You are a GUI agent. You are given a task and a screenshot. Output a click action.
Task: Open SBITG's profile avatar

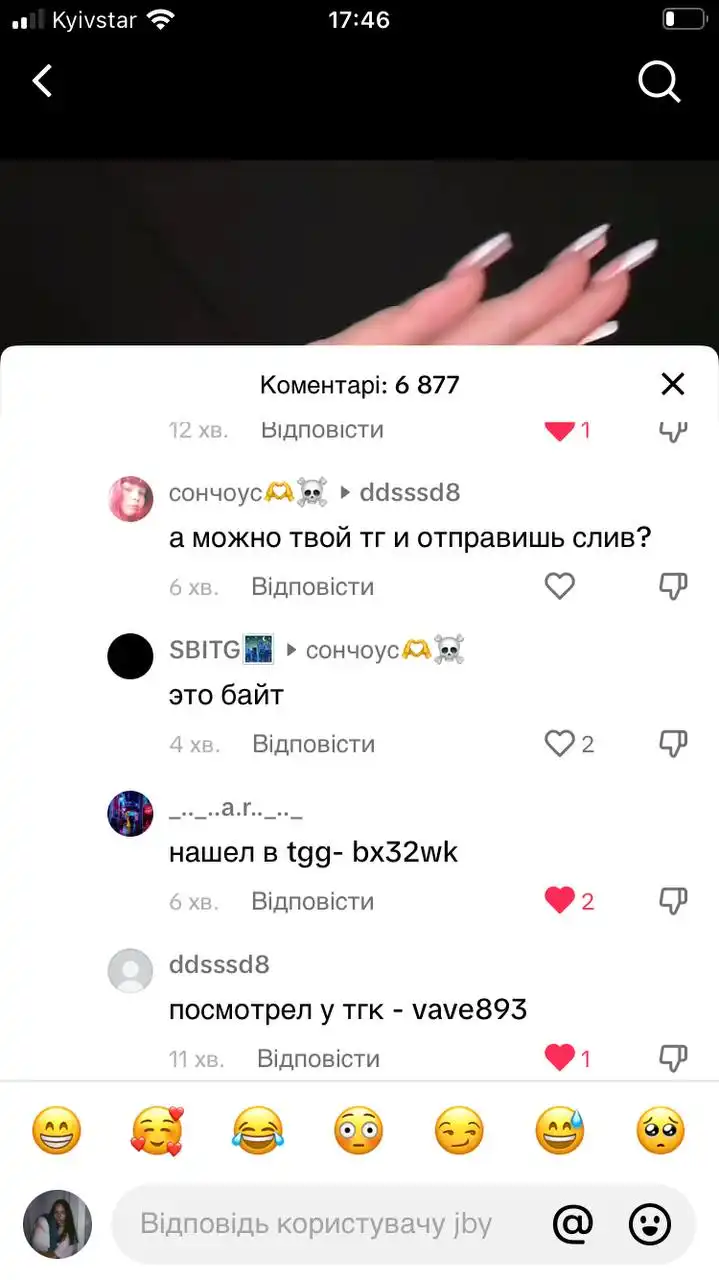[x=130, y=656]
